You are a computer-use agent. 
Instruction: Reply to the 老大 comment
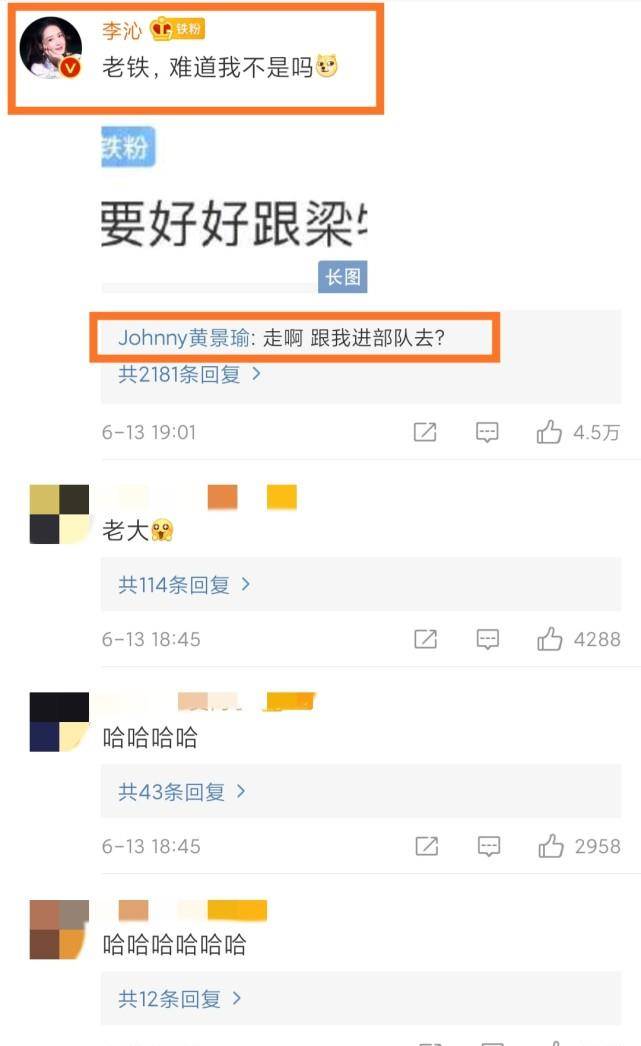coord(487,639)
